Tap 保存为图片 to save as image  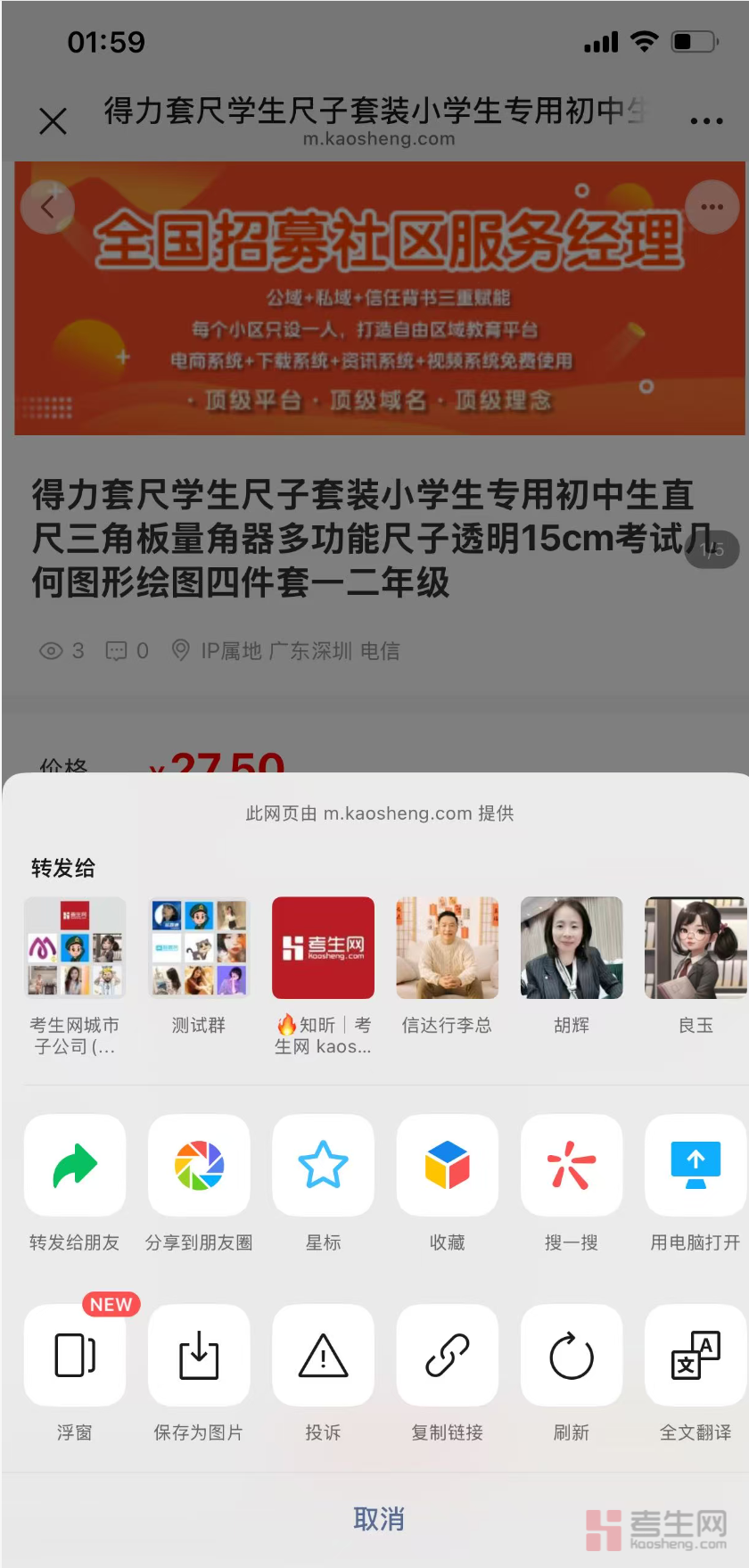199,1355
